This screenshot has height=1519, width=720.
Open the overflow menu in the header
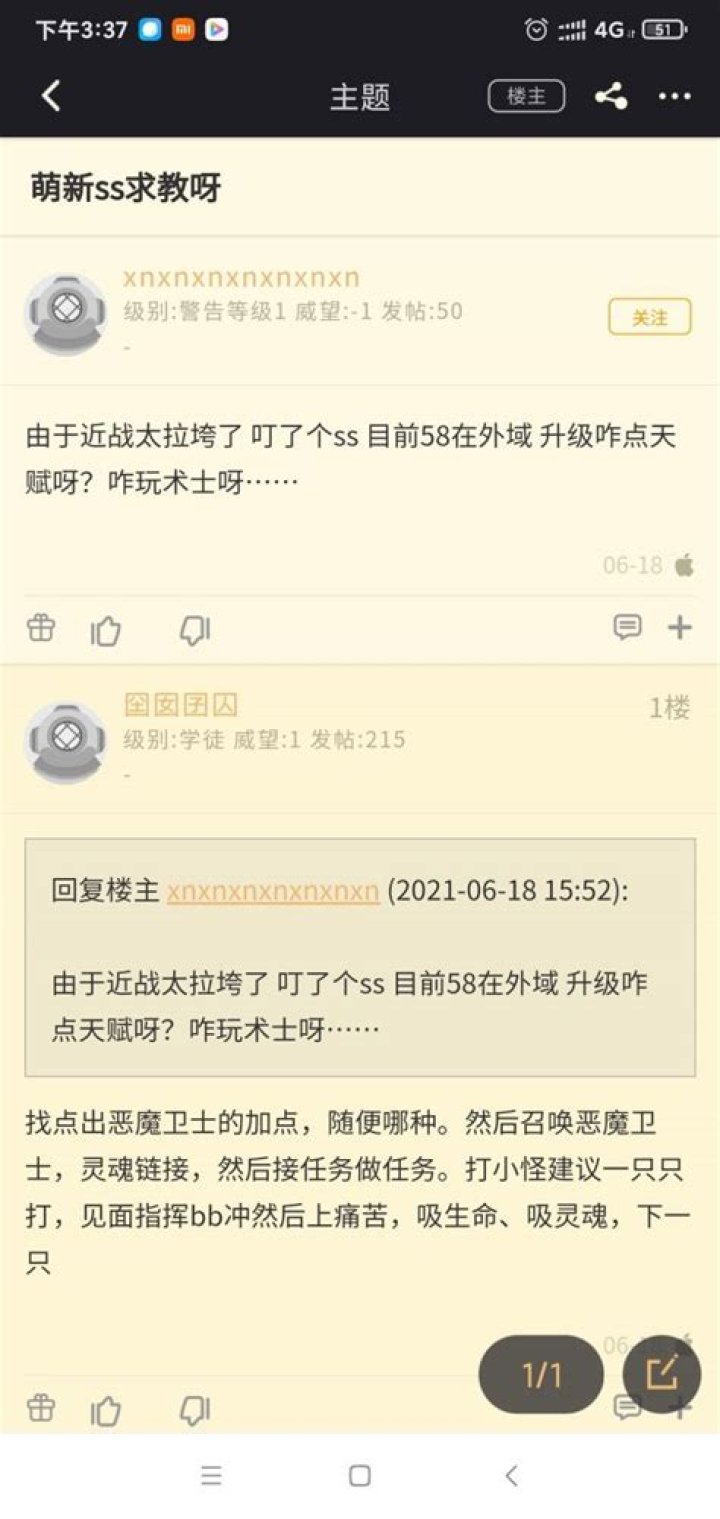pos(674,96)
